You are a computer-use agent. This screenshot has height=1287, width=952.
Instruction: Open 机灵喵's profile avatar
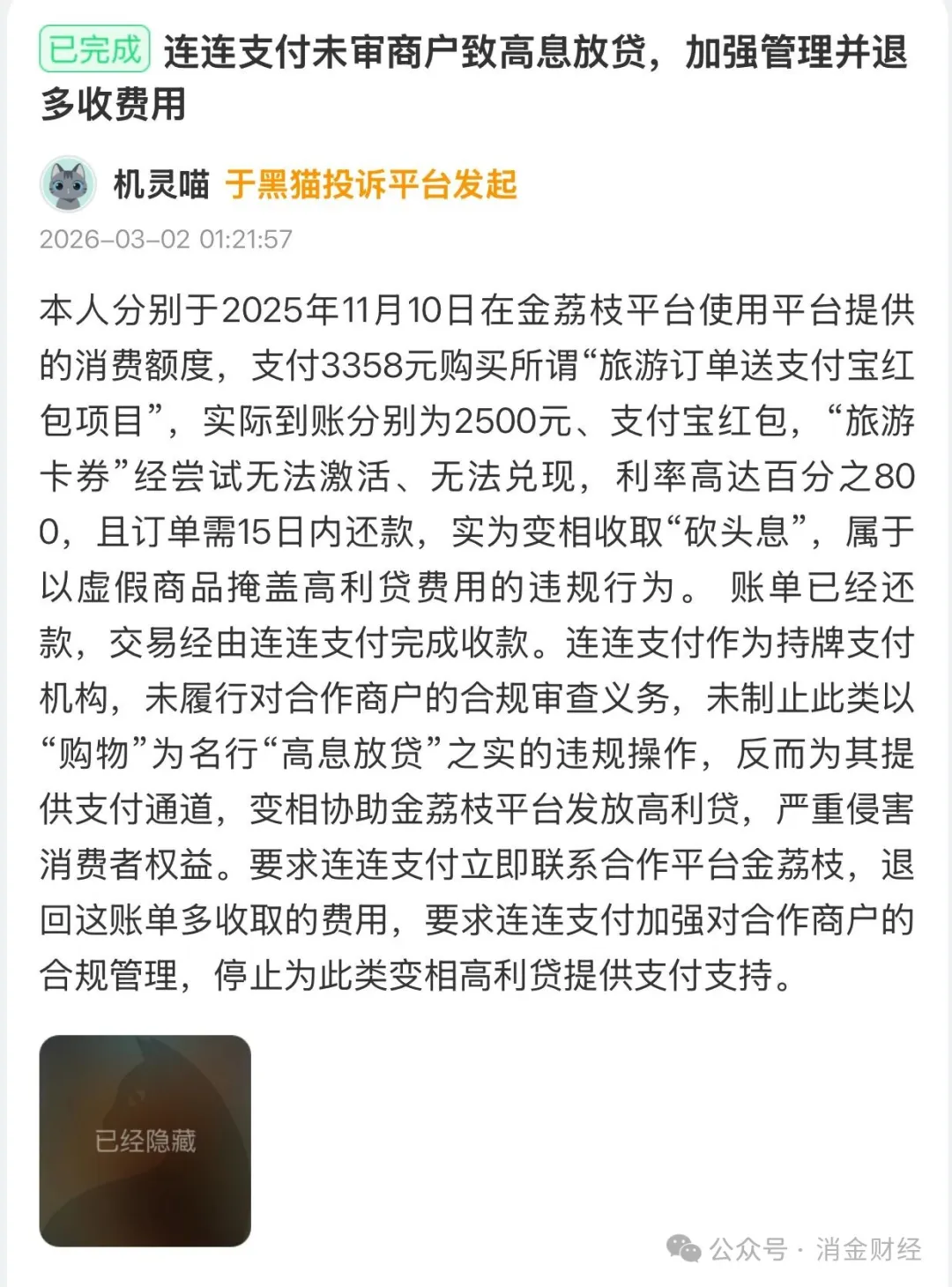(x=69, y=184)
